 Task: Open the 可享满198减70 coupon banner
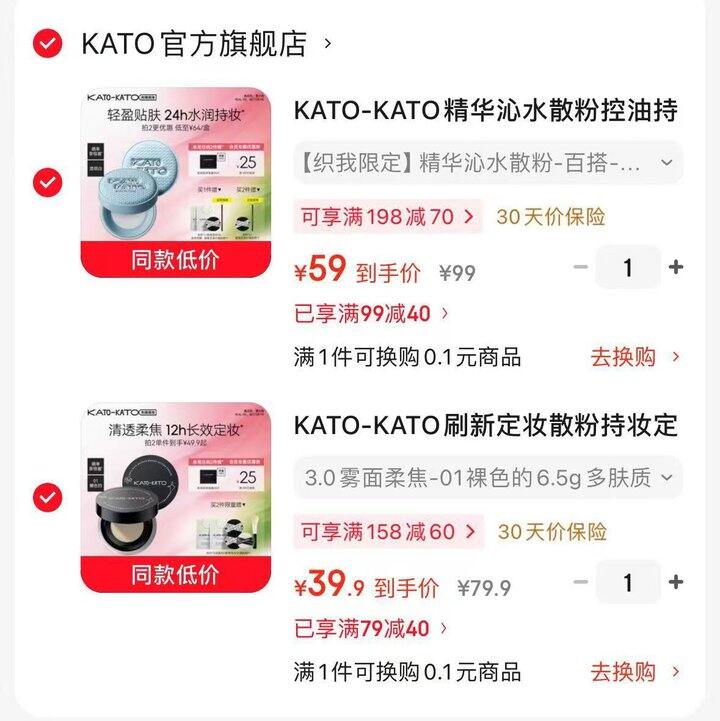(386, 216)
